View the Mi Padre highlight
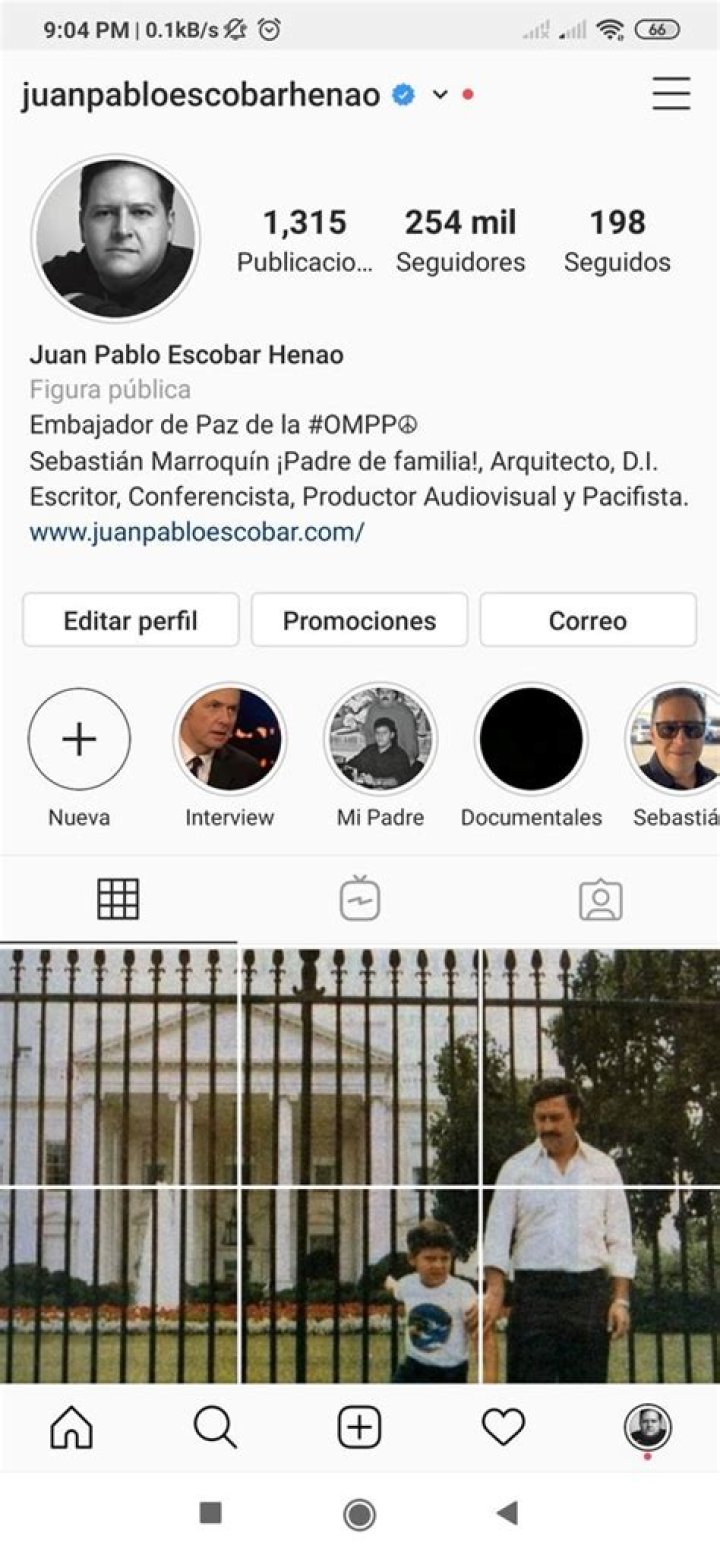720x1558 pixels. (x=380, y=740)
